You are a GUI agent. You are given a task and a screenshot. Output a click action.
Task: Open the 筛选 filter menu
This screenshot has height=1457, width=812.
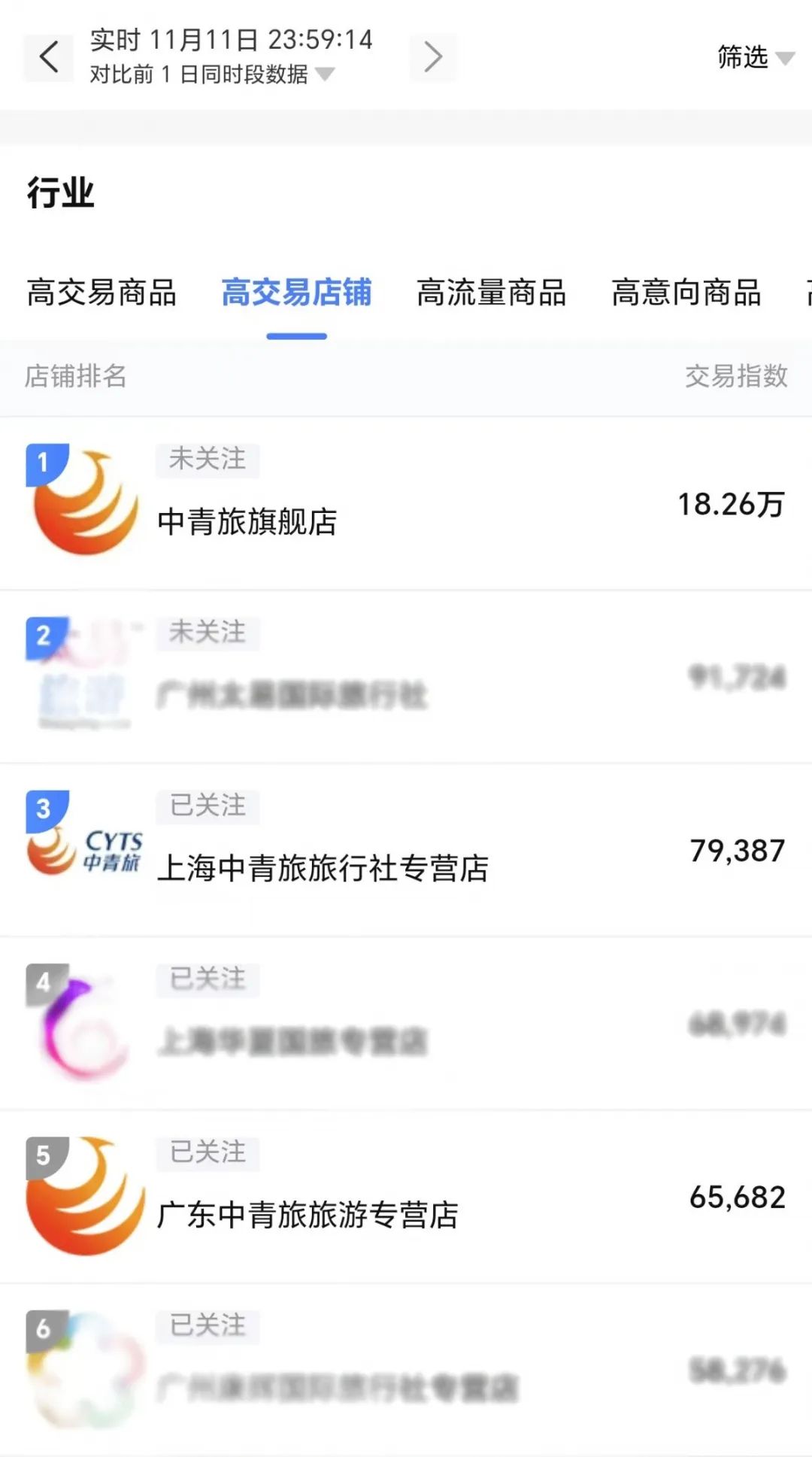tap(754, 57)
